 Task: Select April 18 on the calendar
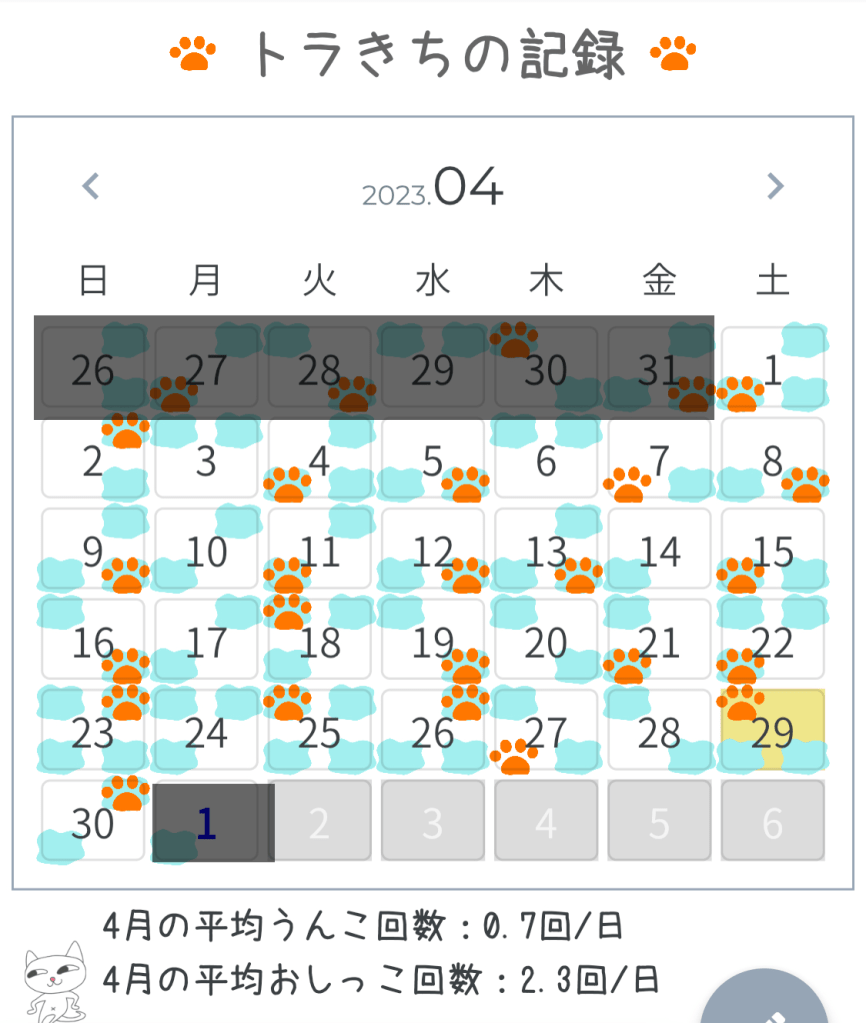(x=320, y=643)
